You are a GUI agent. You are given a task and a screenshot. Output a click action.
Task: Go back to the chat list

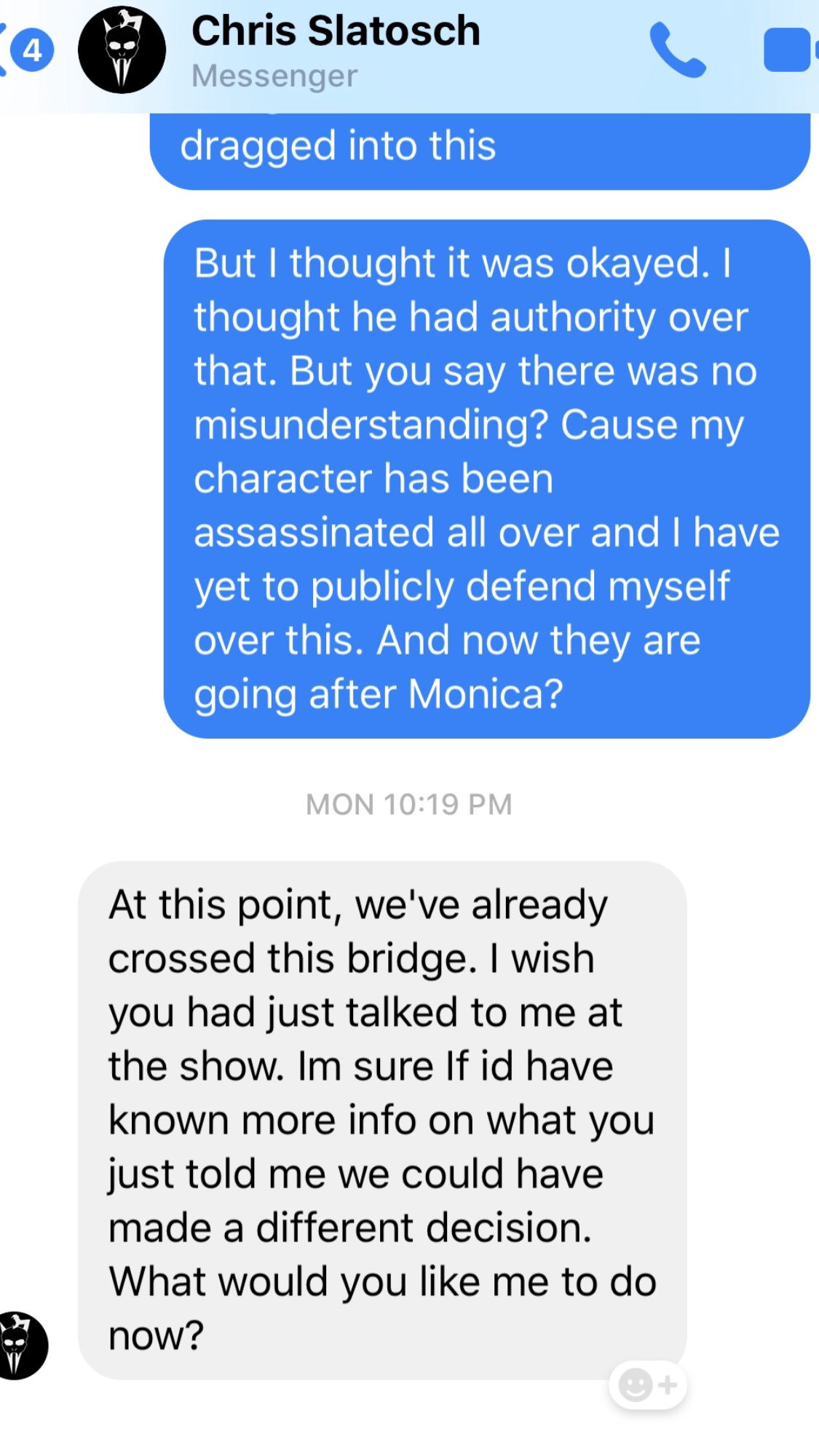pos(25,50)
